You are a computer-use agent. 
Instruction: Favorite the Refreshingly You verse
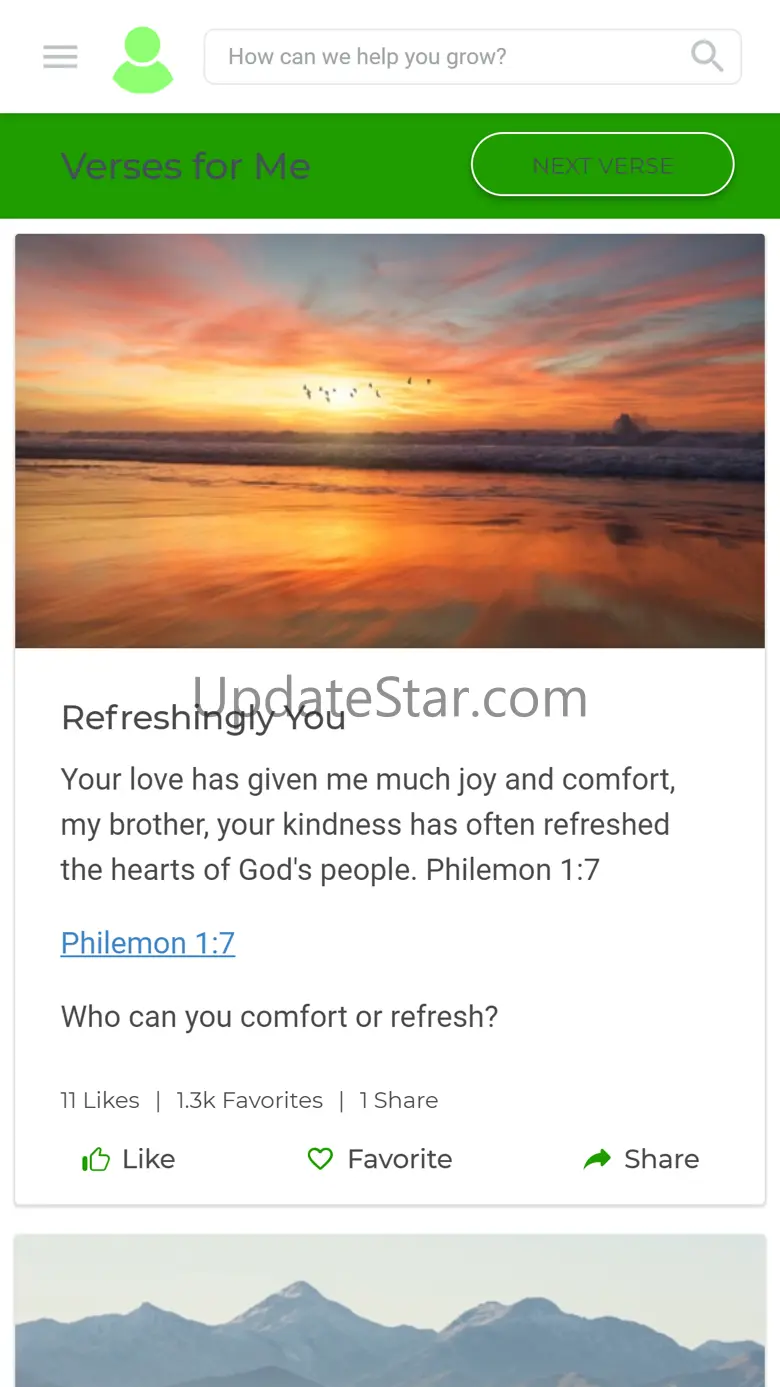point(380,1159)
